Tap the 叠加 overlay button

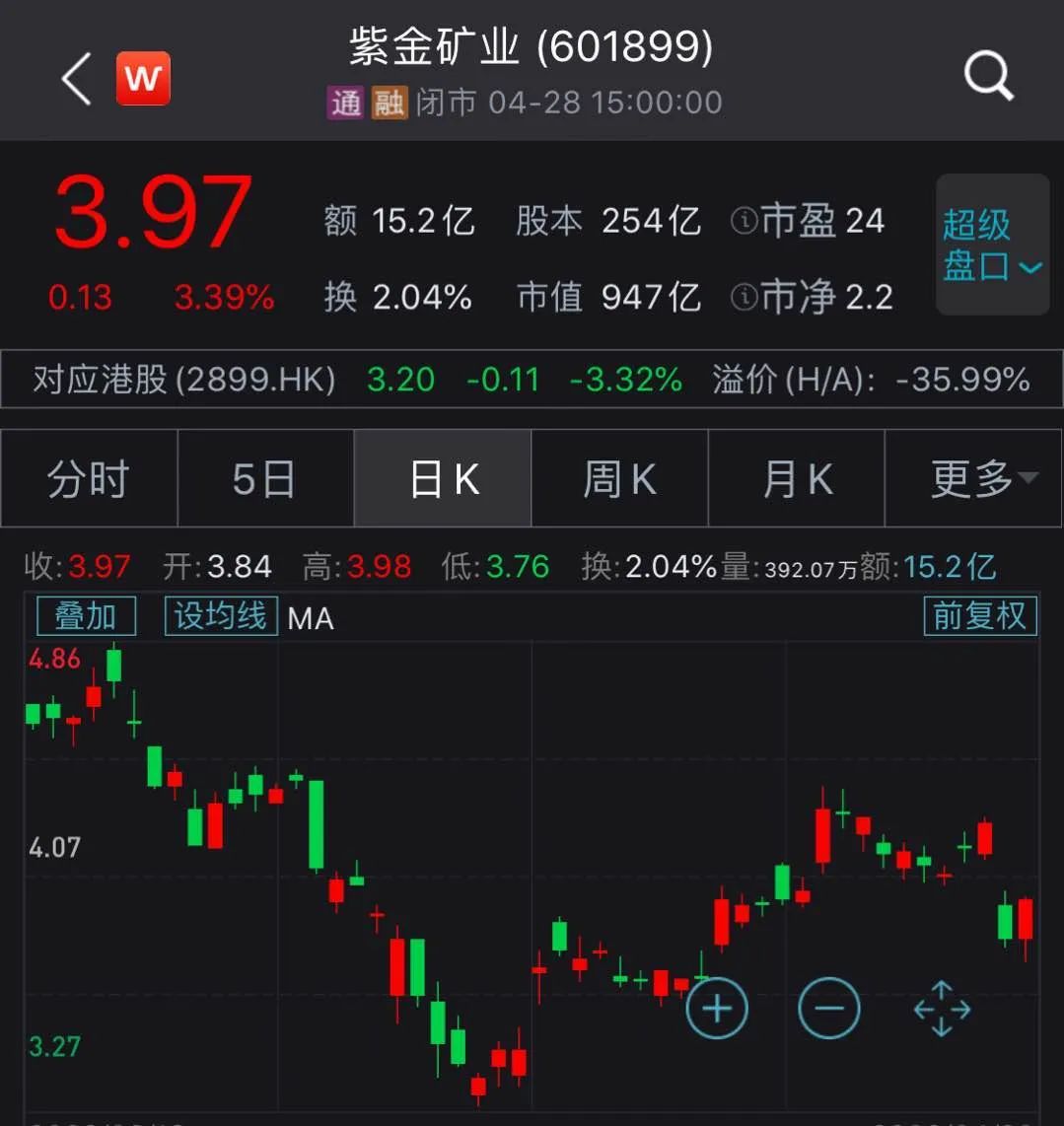(x=86, y=616)
